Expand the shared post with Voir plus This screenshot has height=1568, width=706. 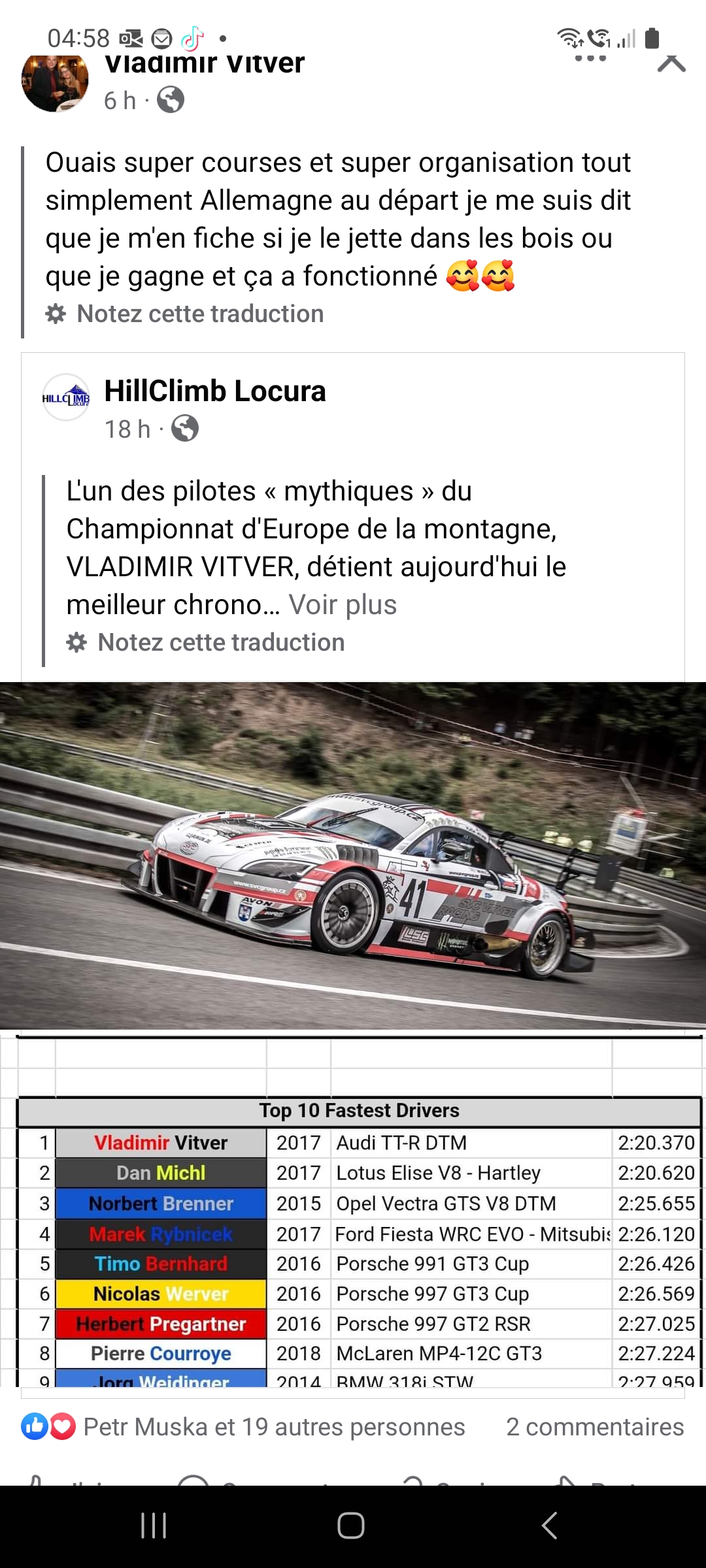click(x=343, y=605)
